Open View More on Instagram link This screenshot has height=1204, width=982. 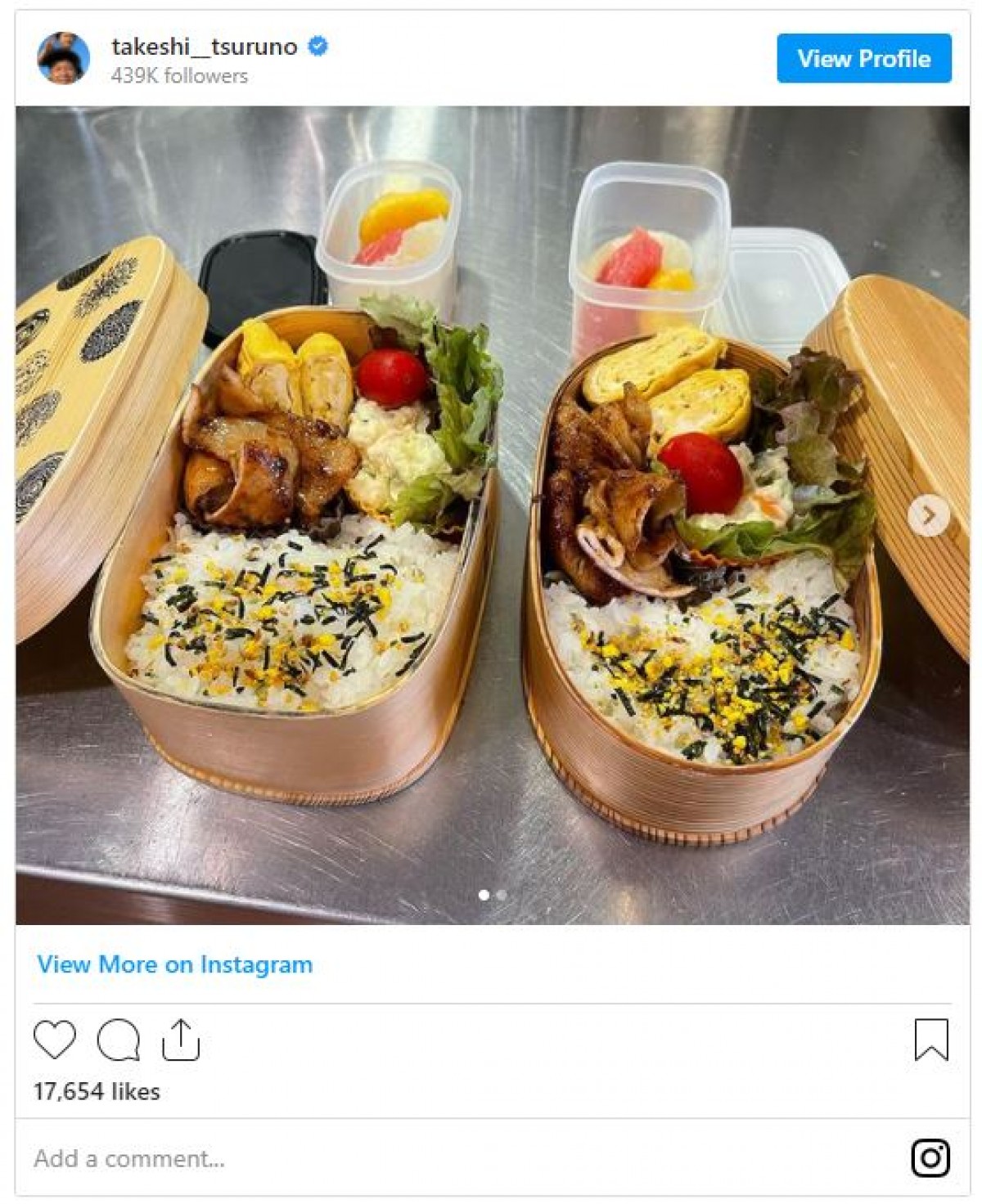pos(174,964)
